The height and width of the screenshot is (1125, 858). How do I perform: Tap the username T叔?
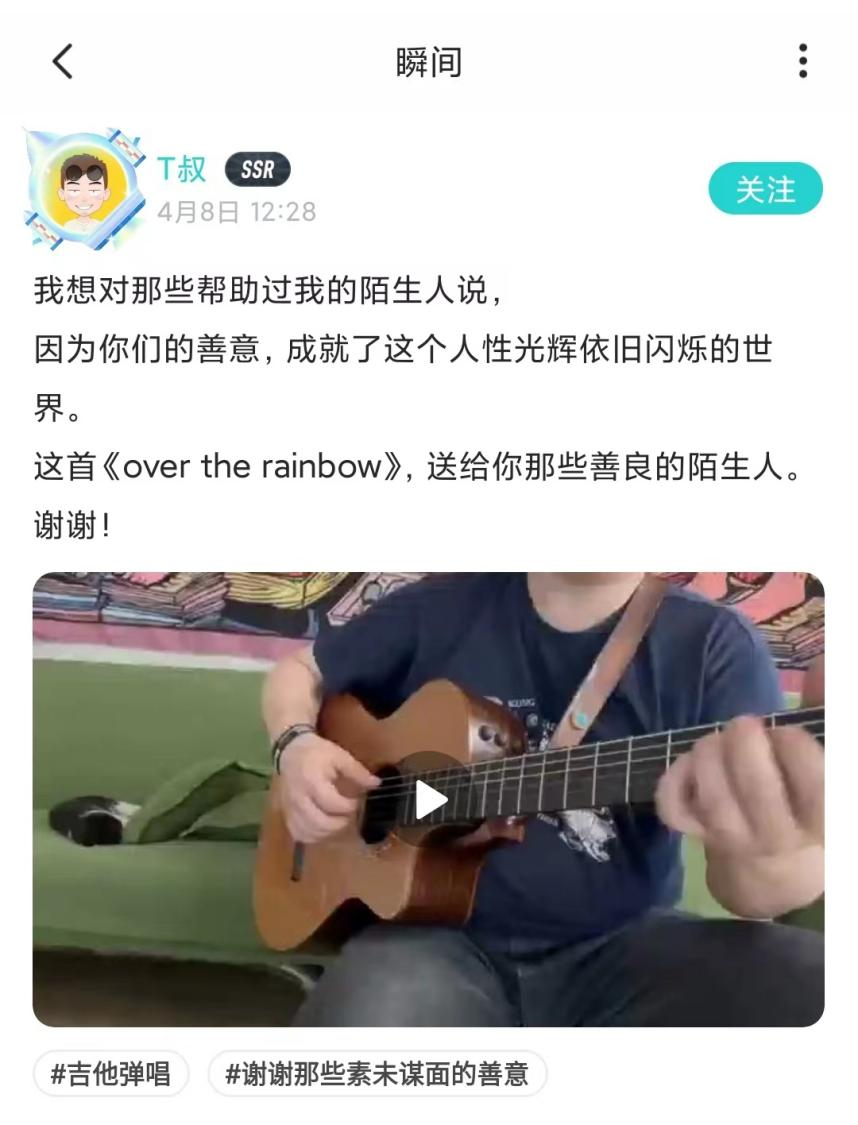coord(181,168)
